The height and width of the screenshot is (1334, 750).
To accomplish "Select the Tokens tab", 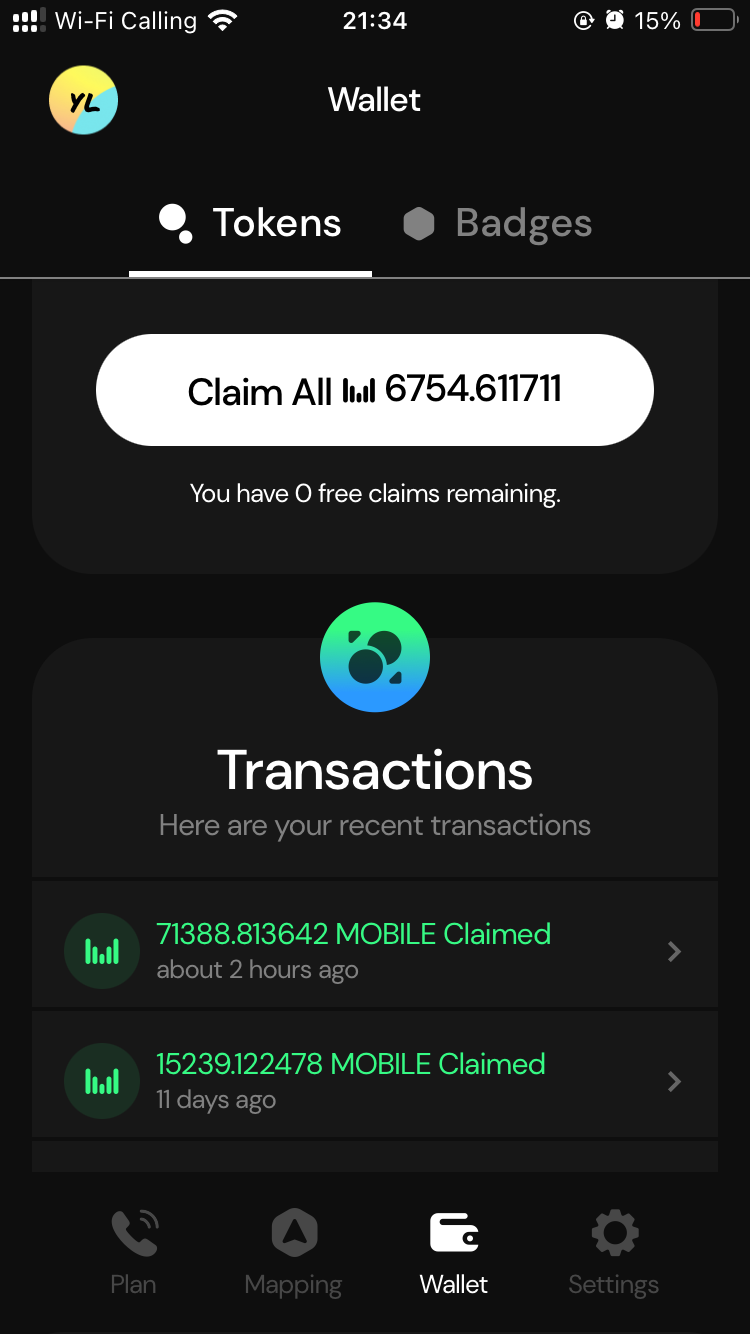I will 251,224.
